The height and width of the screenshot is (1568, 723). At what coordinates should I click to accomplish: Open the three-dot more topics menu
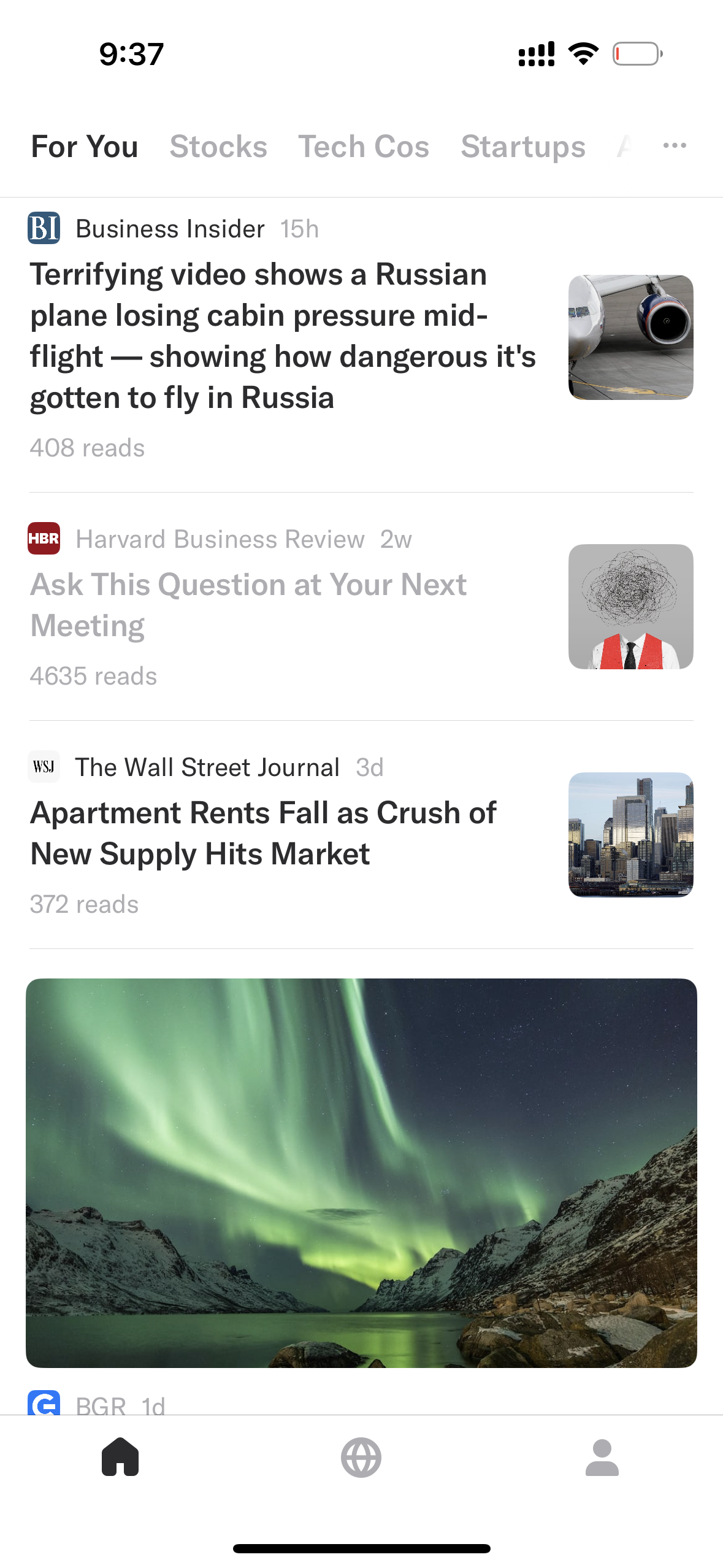(x=675, y=146)
